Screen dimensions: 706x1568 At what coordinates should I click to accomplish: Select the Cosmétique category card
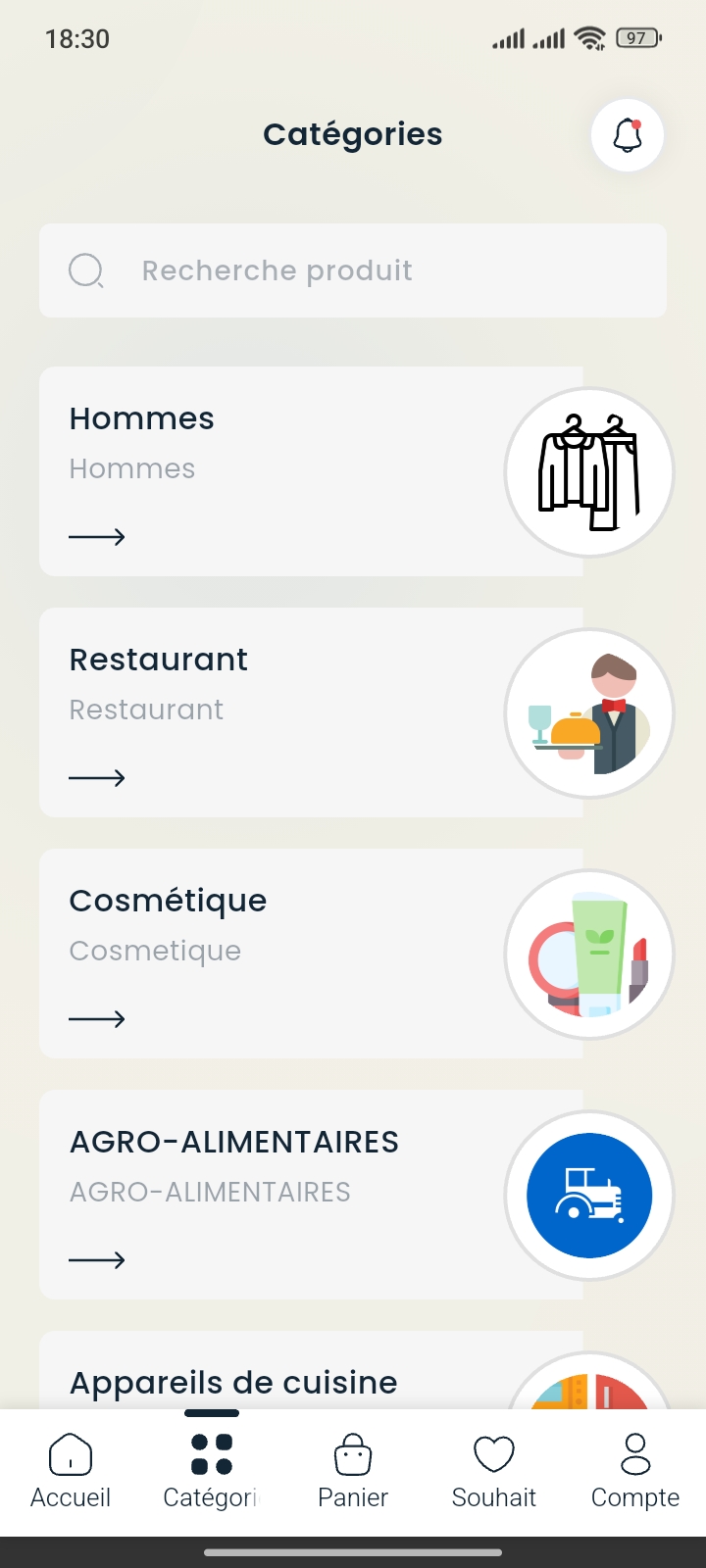pyautogui.click(x=294, y=954)
